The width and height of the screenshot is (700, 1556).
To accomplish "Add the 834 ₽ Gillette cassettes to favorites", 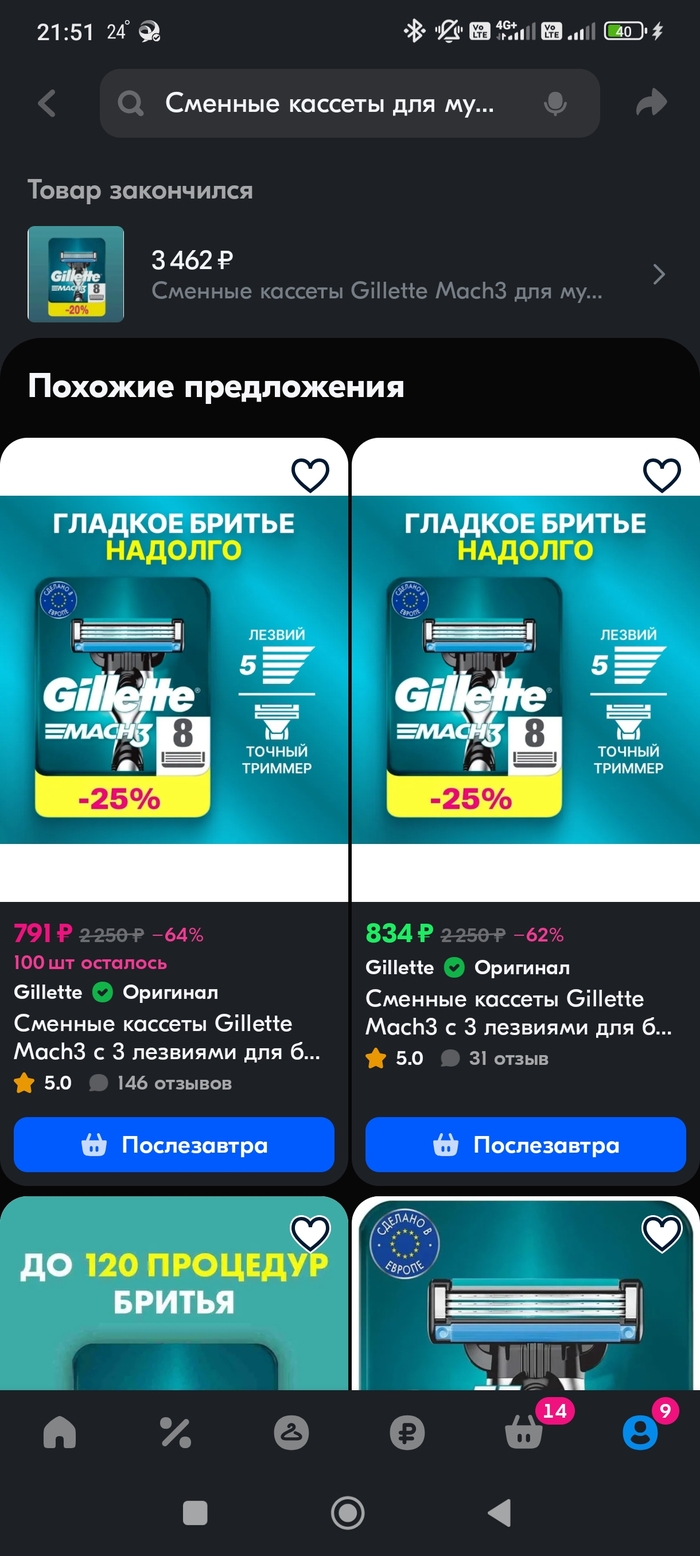I will (x=661, y=475).
